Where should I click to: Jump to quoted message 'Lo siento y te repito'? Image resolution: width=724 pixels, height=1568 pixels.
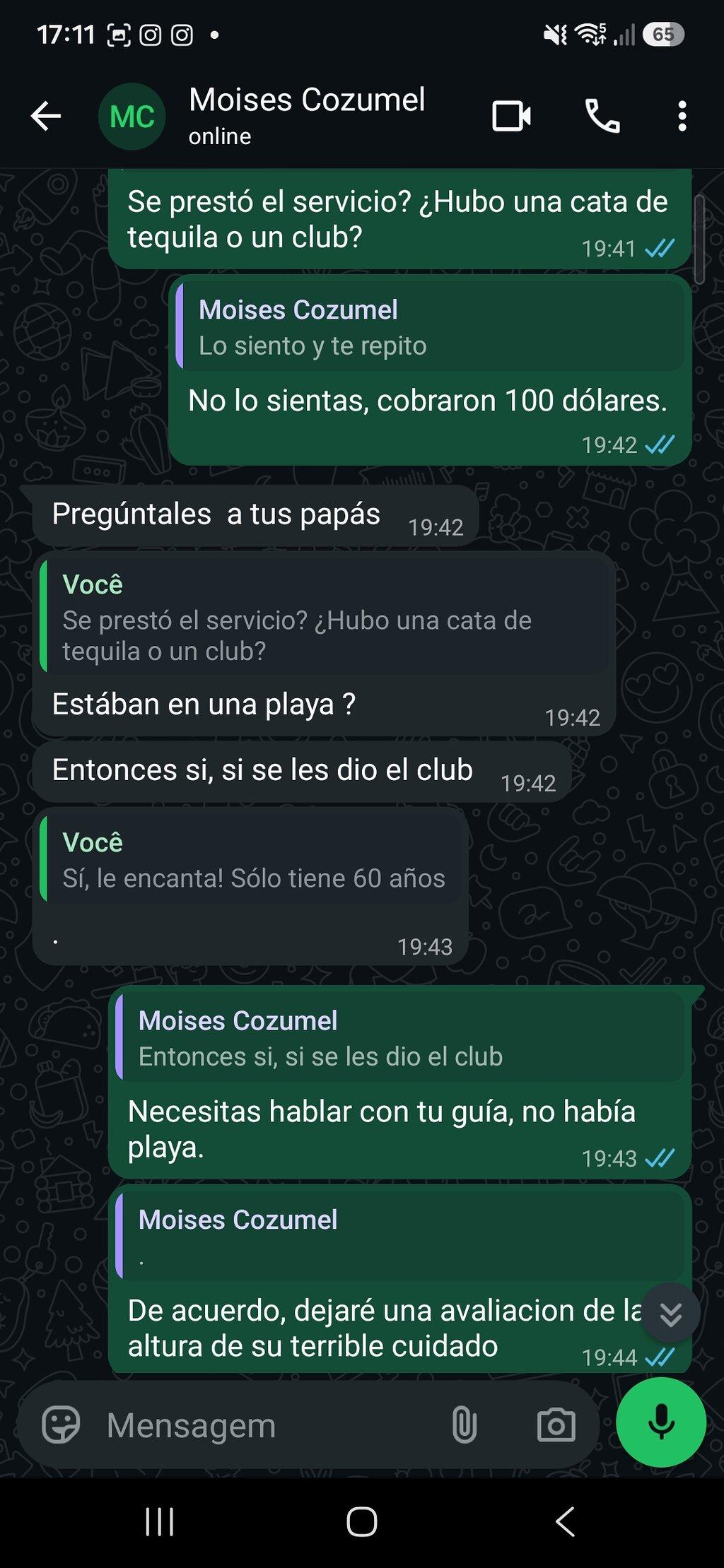click(430, 326)
